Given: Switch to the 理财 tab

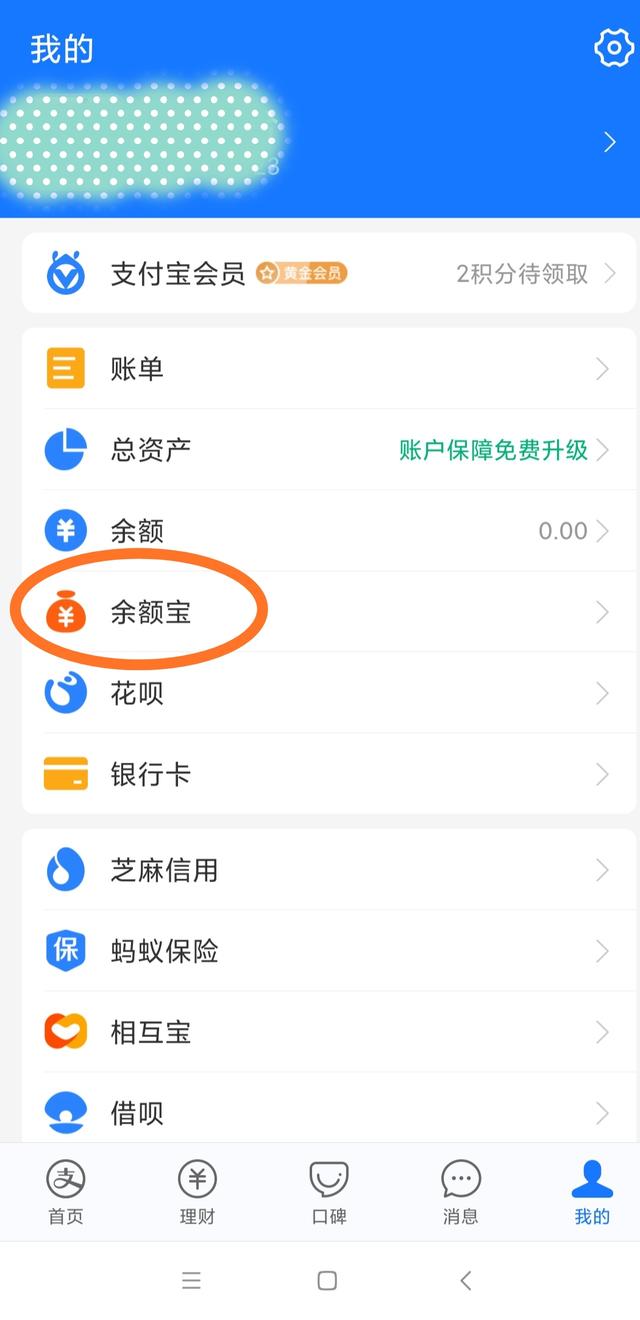Looking at the screenshot, I should click(x=197, y=1192).
